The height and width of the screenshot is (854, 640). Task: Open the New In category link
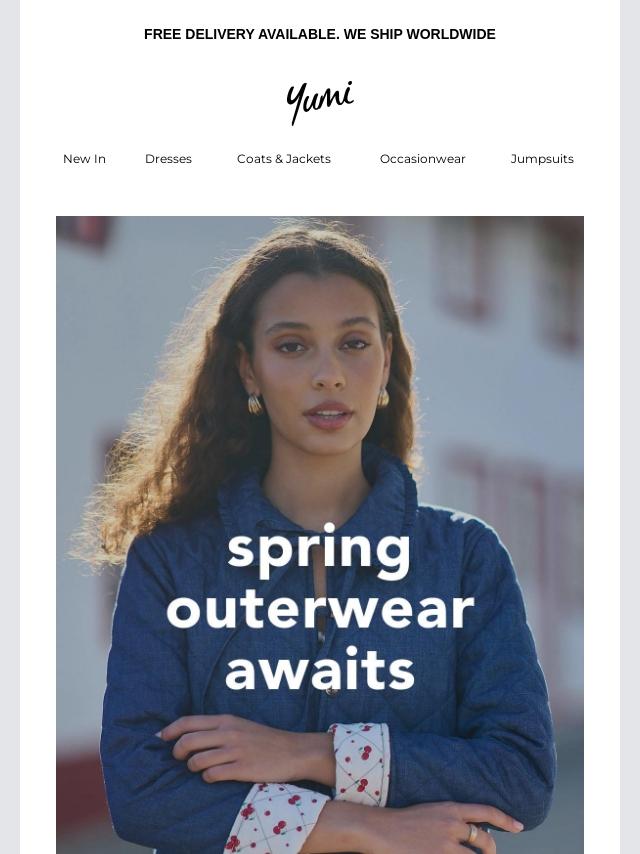(x=84, y=159)
